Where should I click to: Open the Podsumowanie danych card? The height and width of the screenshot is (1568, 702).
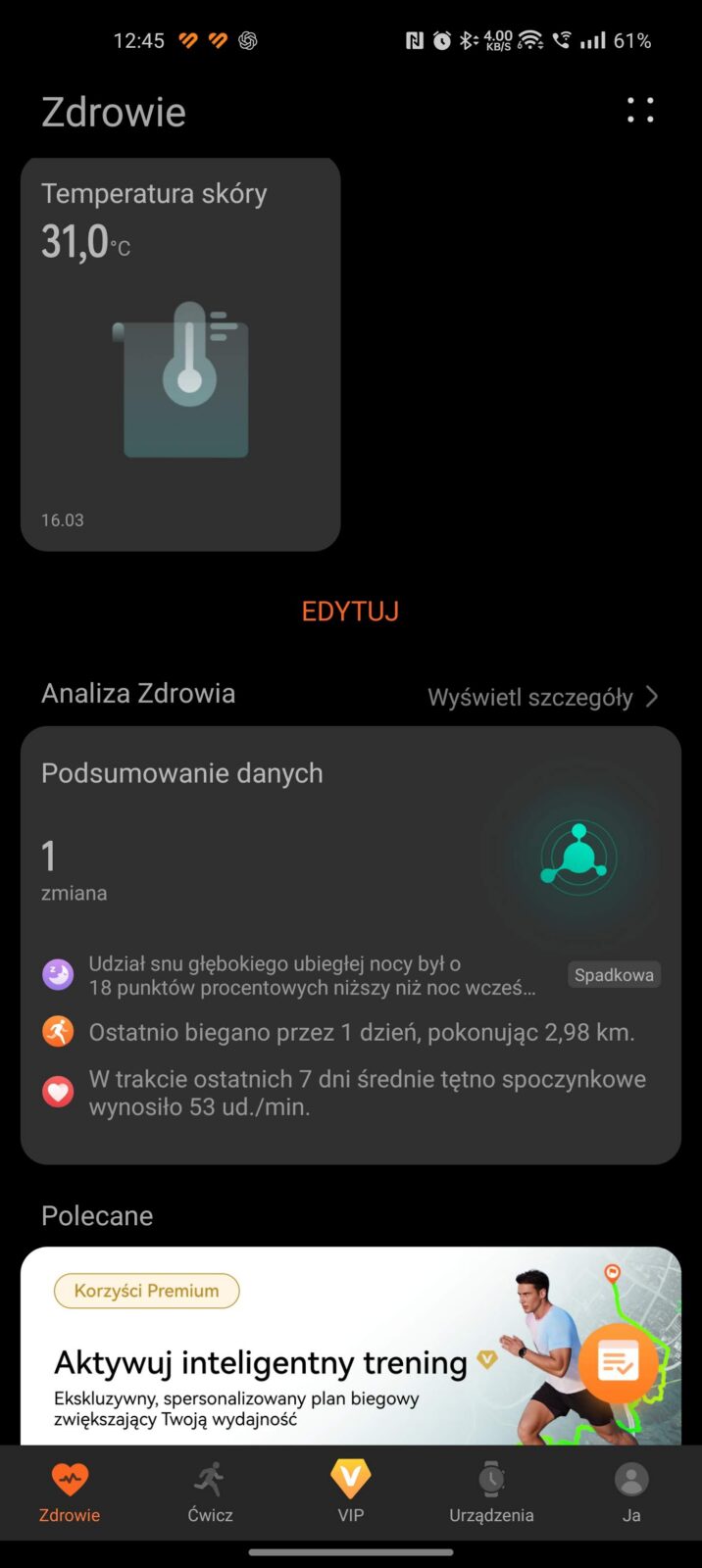[x=350, y=853]
